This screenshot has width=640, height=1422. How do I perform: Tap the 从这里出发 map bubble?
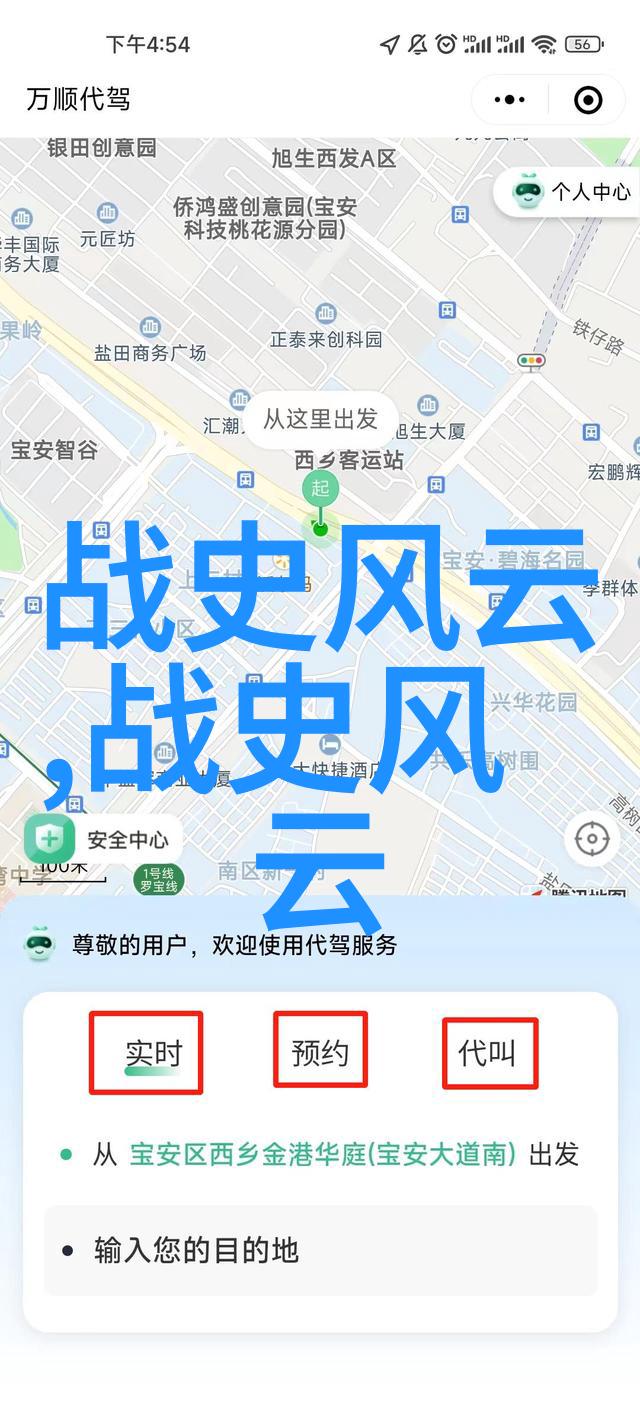coord(320,419)
